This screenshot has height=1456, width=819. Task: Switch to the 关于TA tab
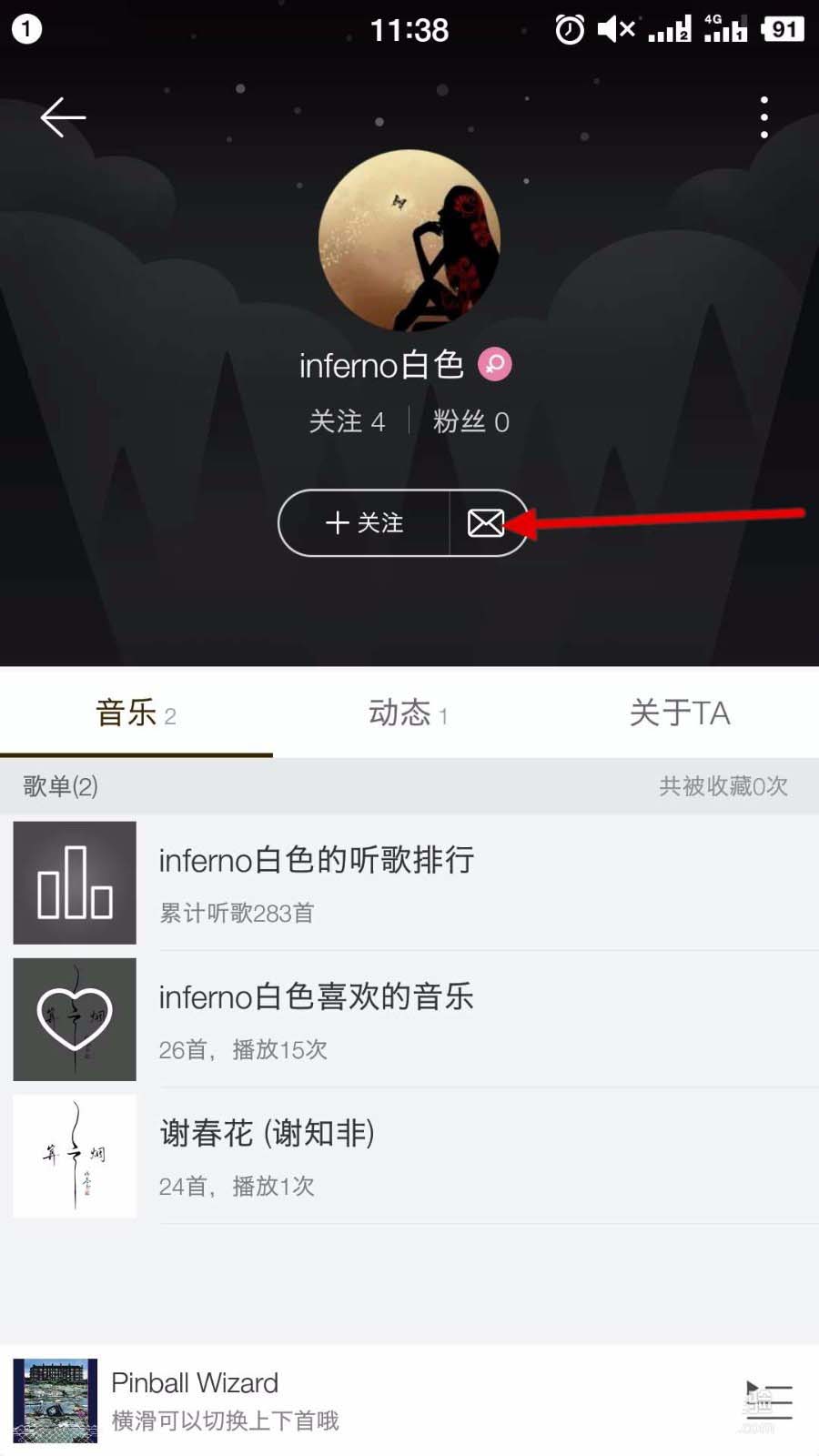pyautogui.click(x=680, y=713)
